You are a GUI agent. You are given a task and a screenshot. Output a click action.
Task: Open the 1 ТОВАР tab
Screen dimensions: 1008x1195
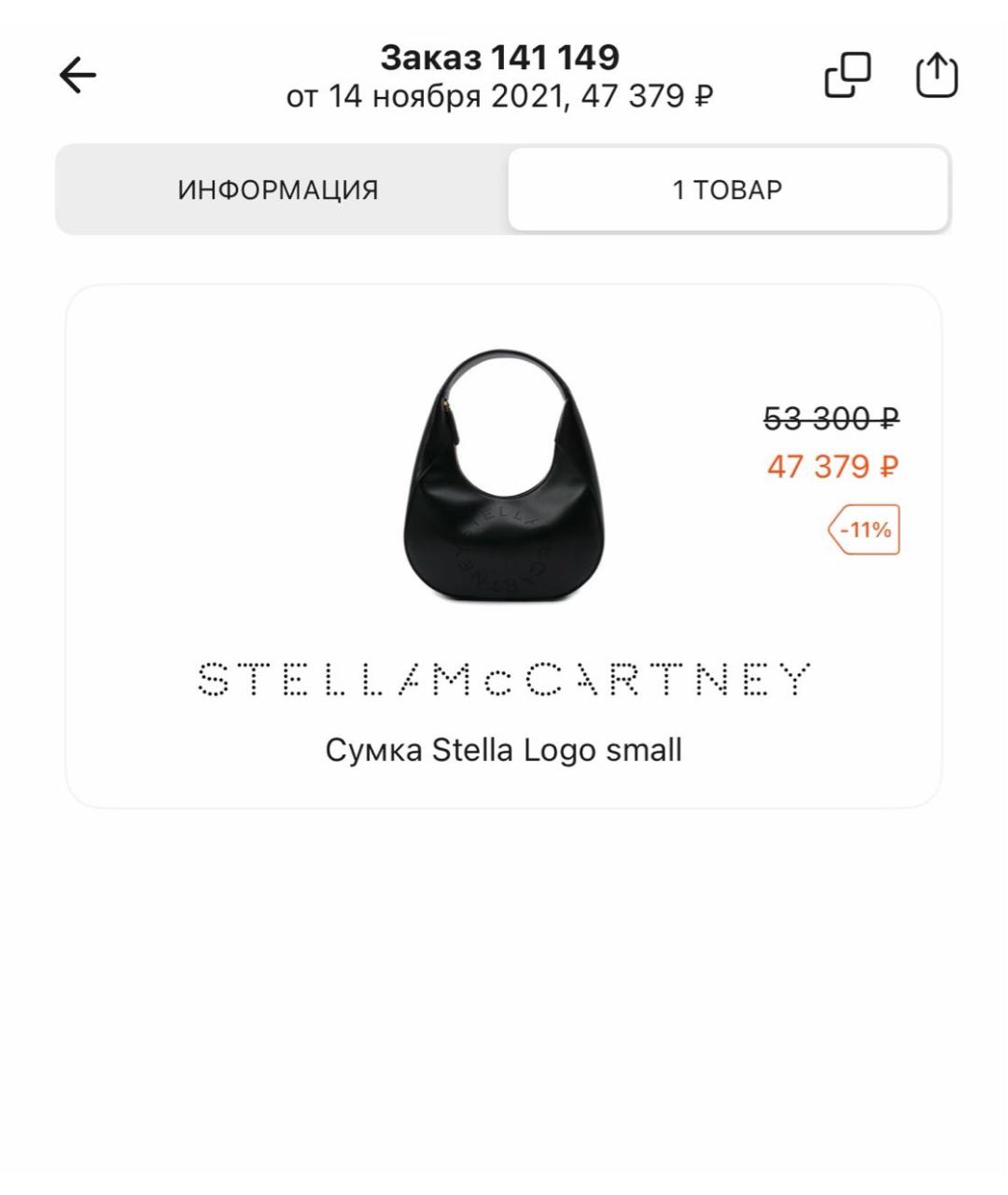tap(727, 187)
